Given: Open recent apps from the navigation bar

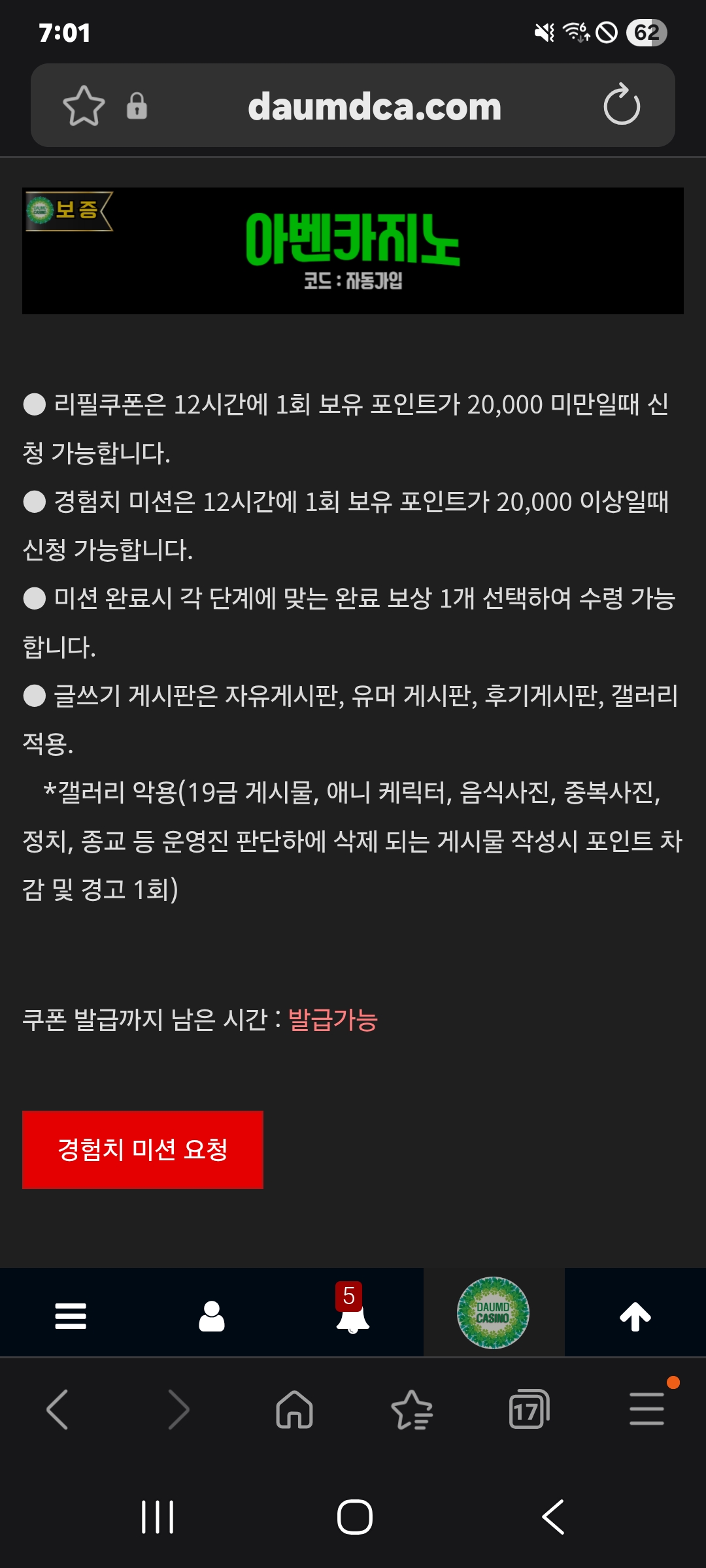Looking at the screenshot, I should click(x=158, y=1516).
